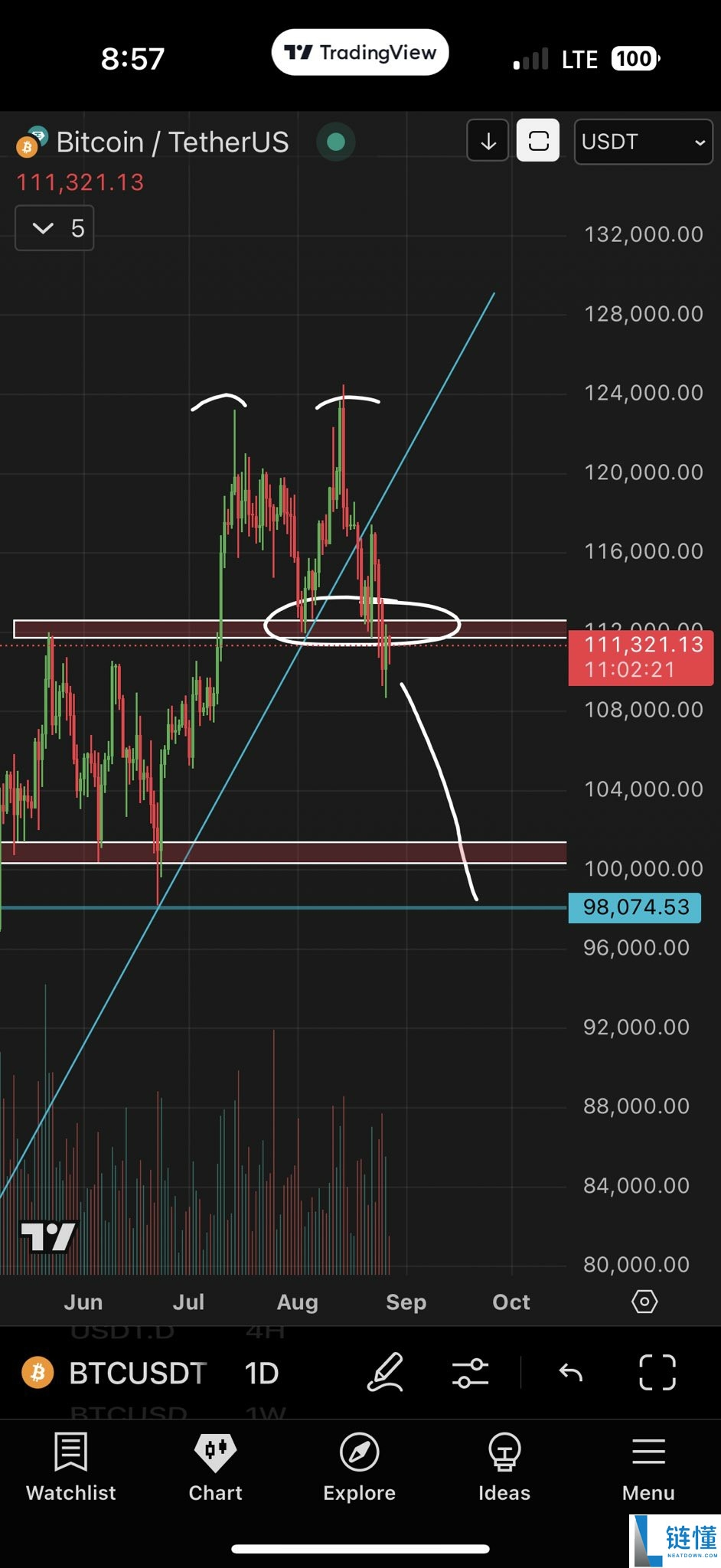Open chart settings sliders icon
The image size is (721, 1568).
coord(470,1372)
